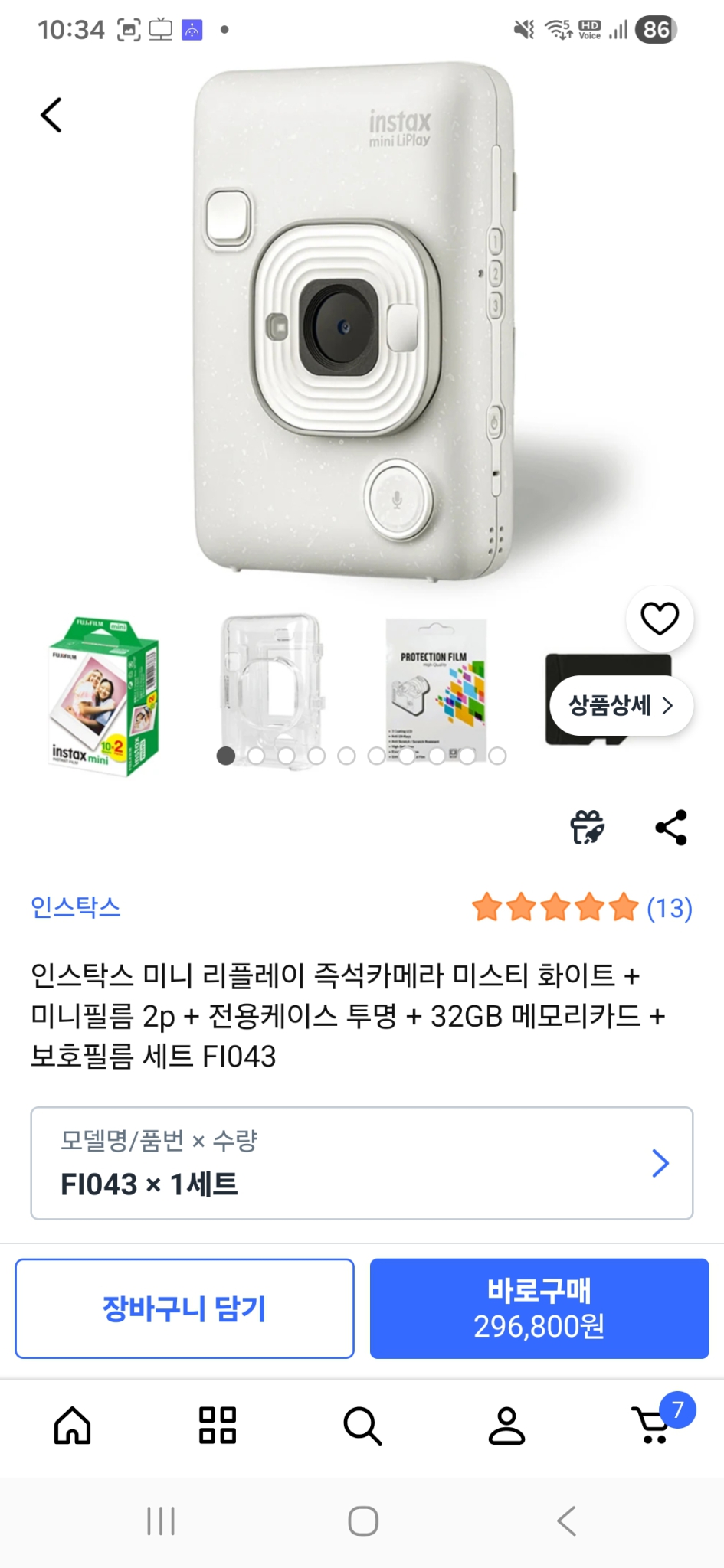Add item to cart with 장바구니 담기
Screen dimensions: 724x1568
tap(184, 1308)
